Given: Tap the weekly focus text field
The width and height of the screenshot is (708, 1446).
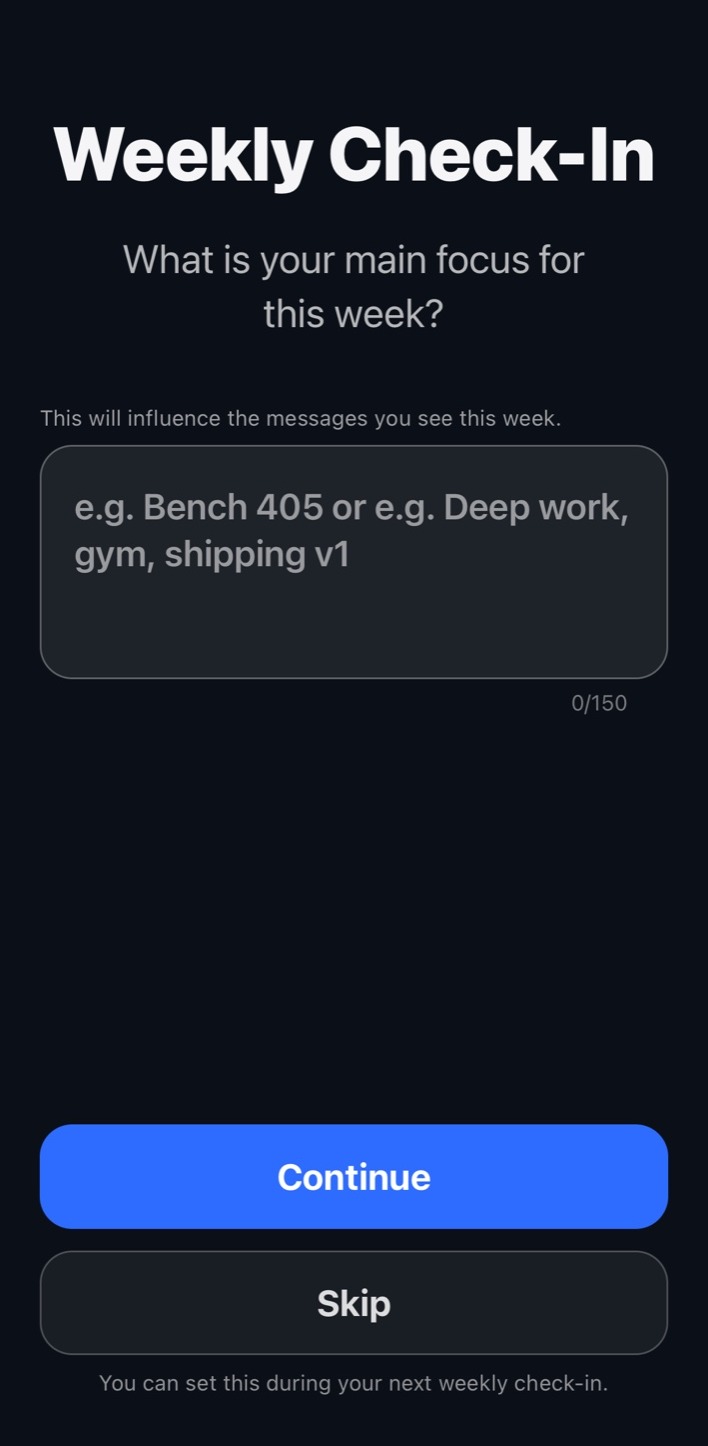Looking at the screenshot, I should point(353,562).
